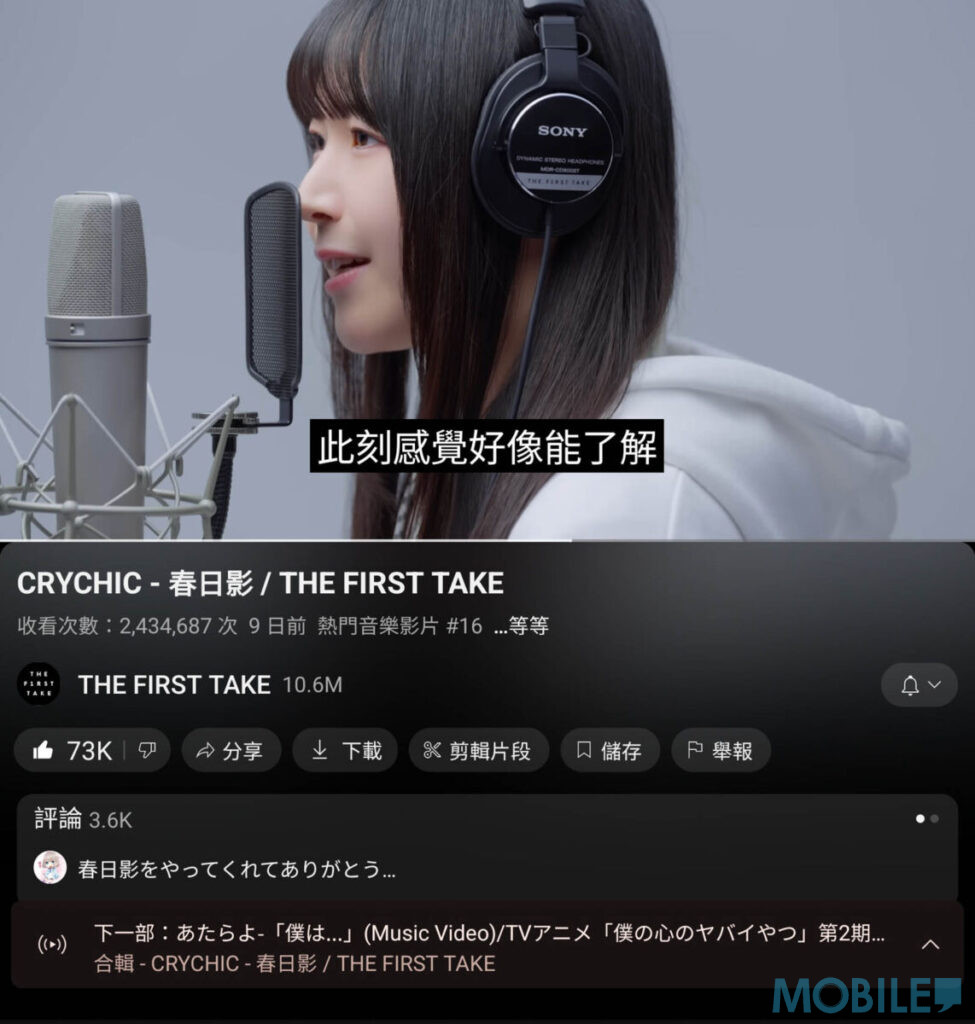Viewport: 975px width, 1024px height.
Task: Dislike this video
Action: tap(147, 751)
